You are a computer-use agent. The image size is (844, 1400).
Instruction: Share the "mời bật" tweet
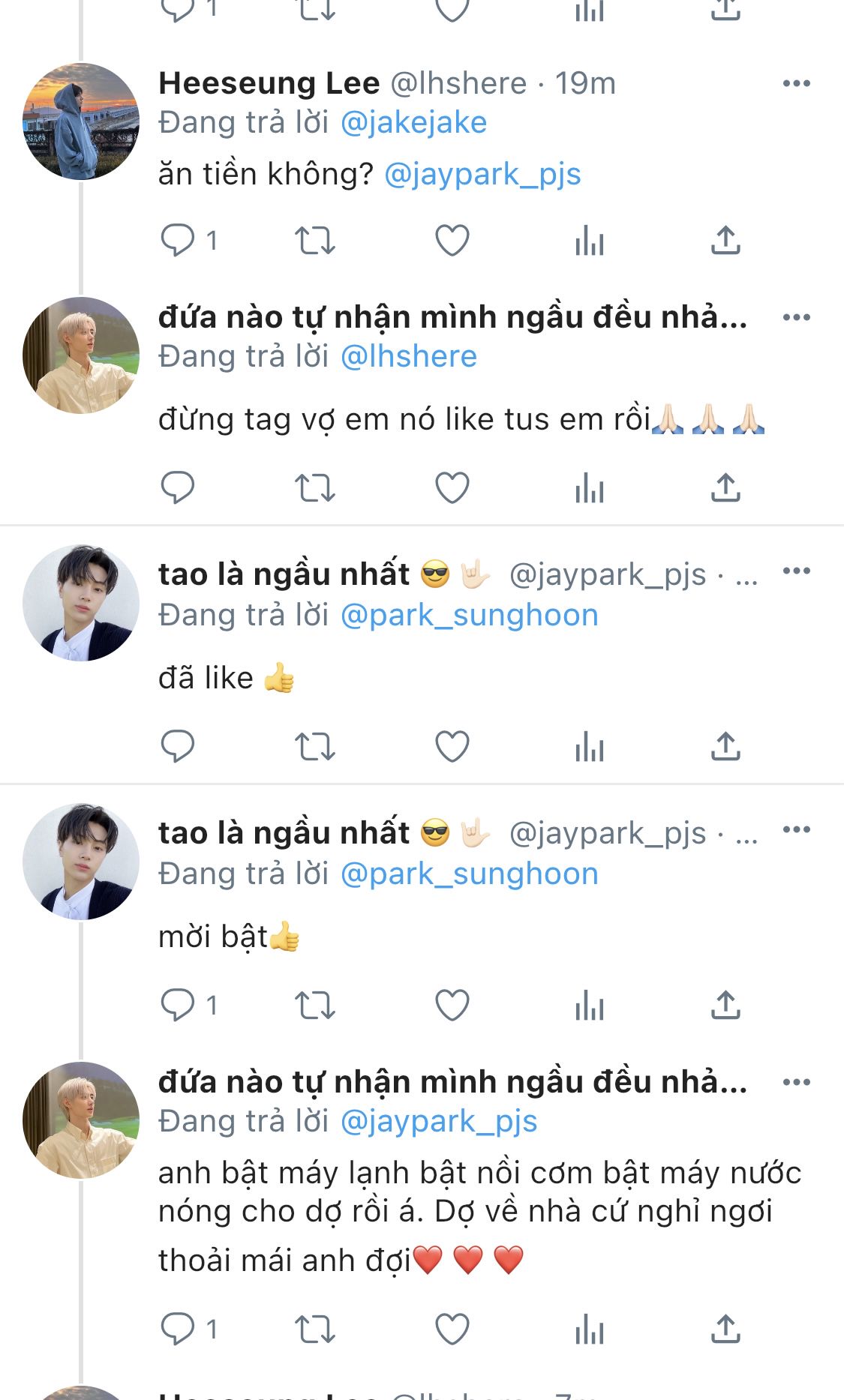[725, 1006]
